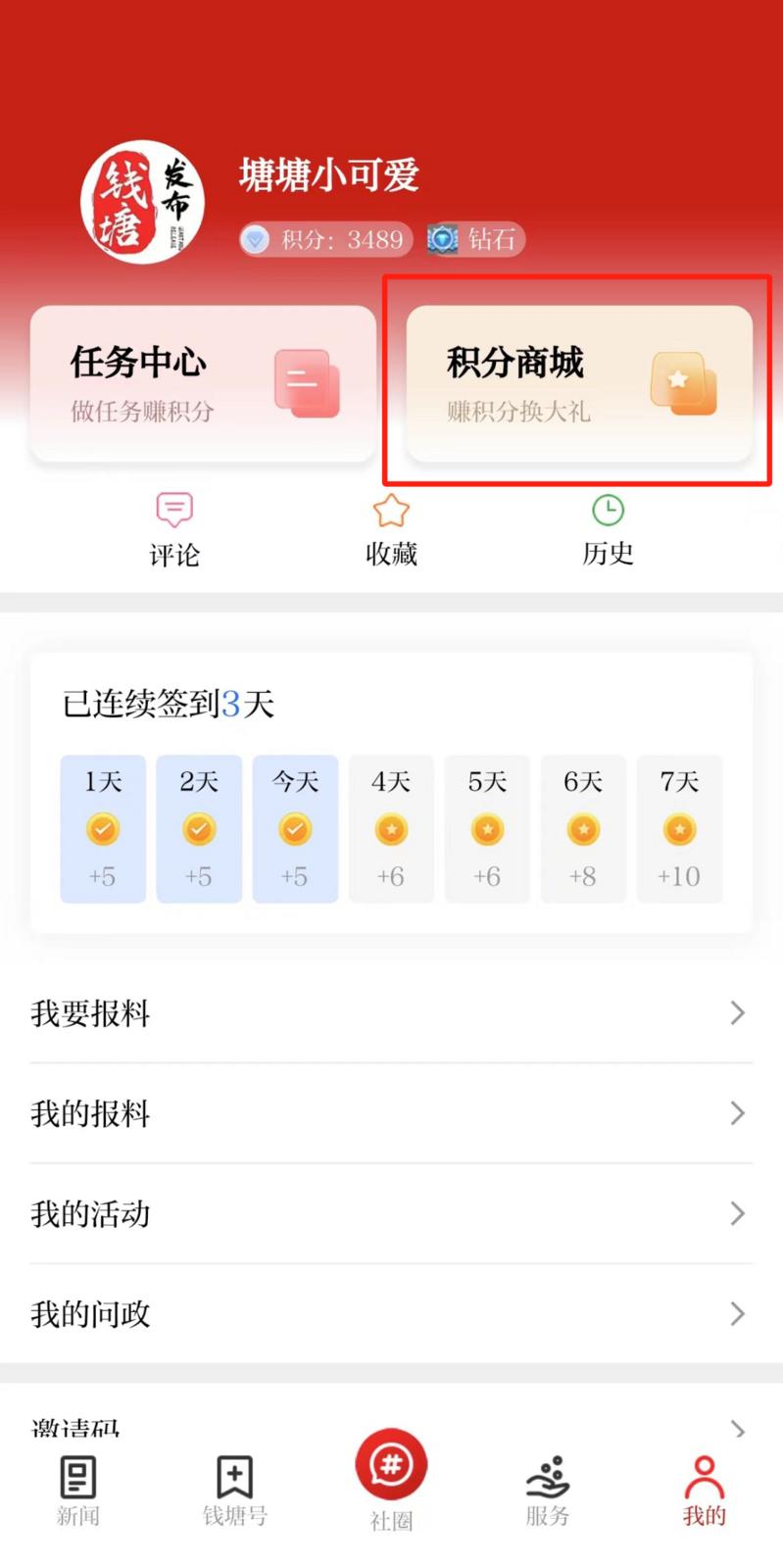The height and width of the screenshot is (1568, 783).
Task: Tap the profile avatar
Action: (x=143, y=202)
